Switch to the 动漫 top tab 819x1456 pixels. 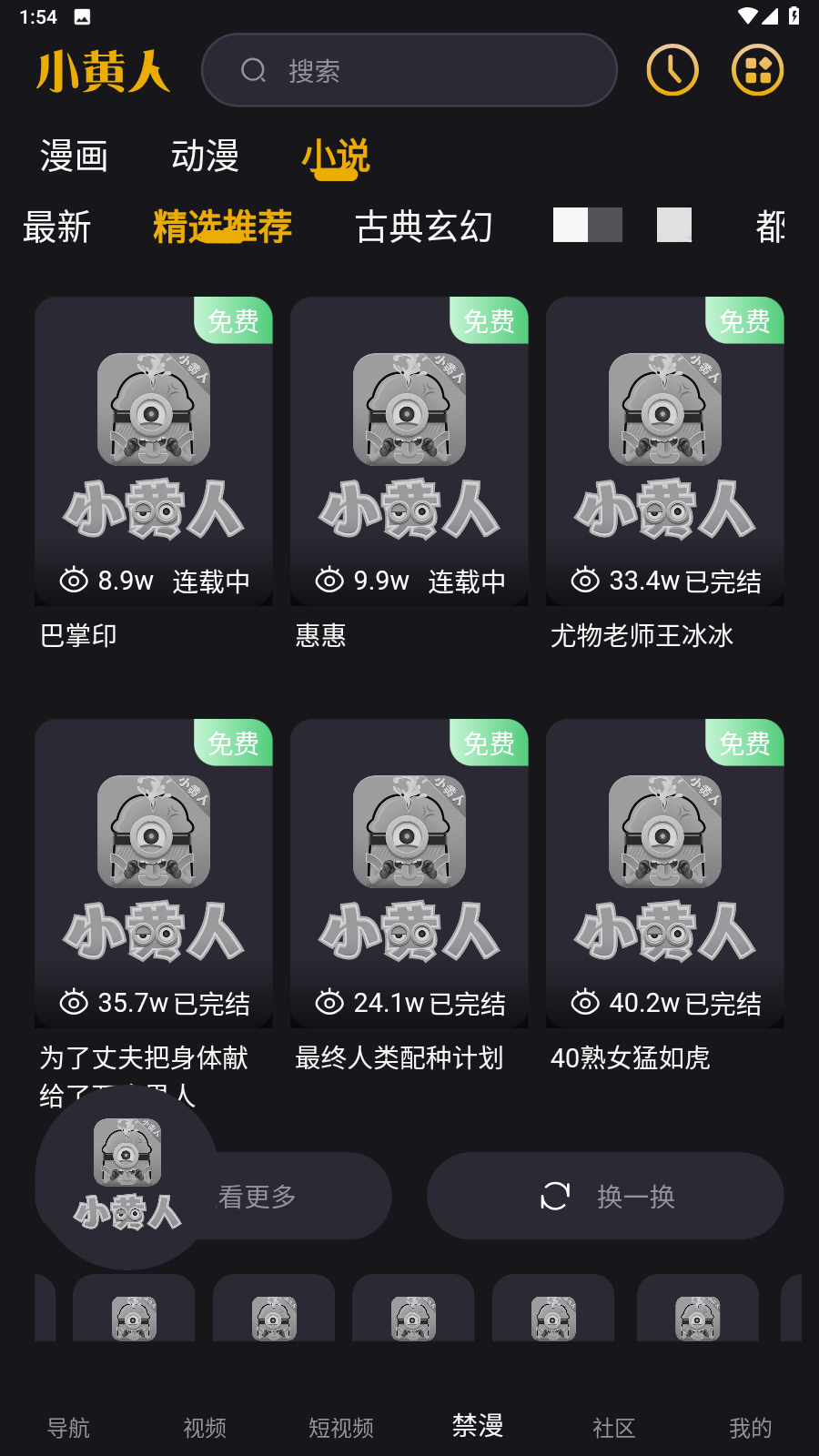click(206, 157)
